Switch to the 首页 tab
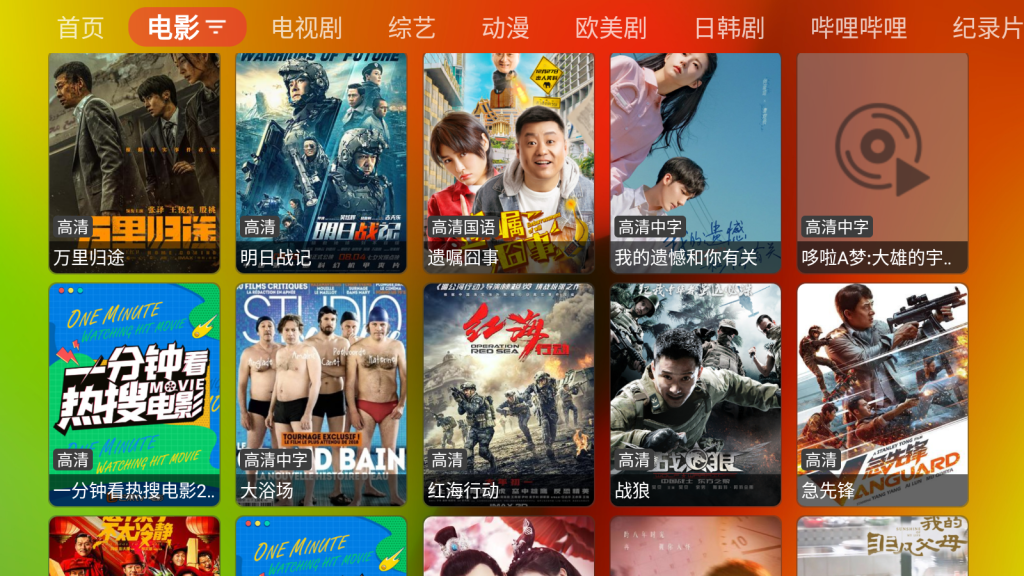This screenshot has width=1024, height=576. pos(81,27)
